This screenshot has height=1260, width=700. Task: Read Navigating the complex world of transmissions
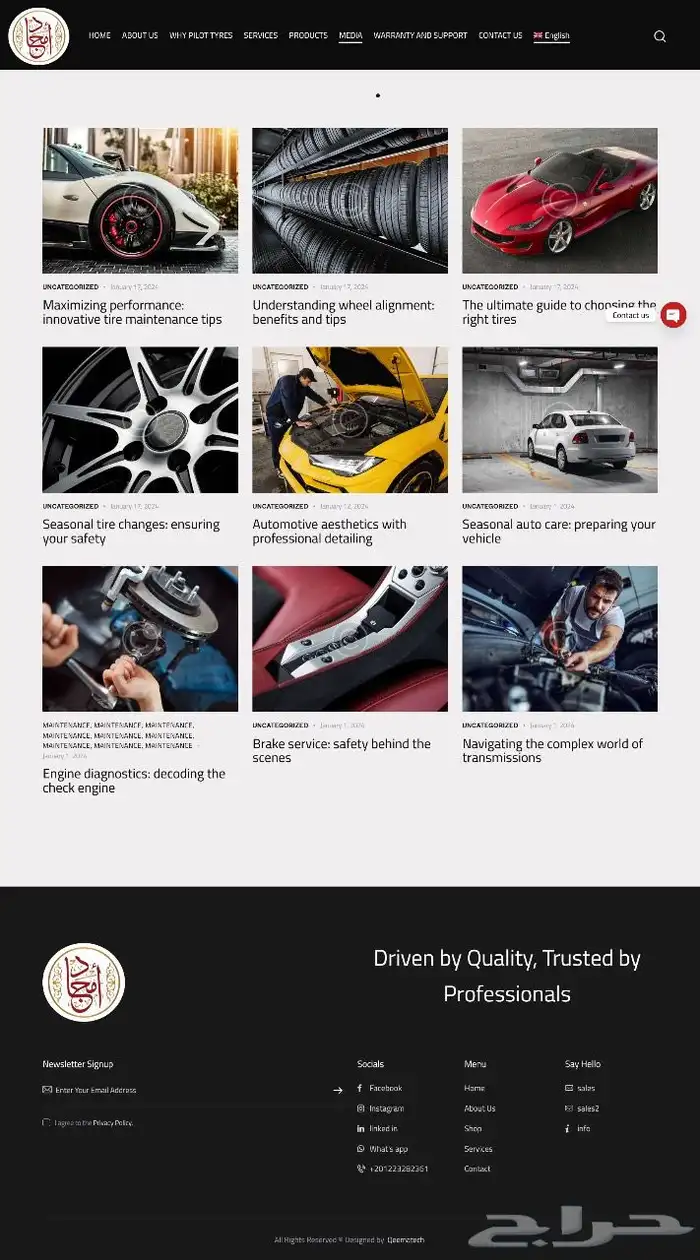coord(552,750)
